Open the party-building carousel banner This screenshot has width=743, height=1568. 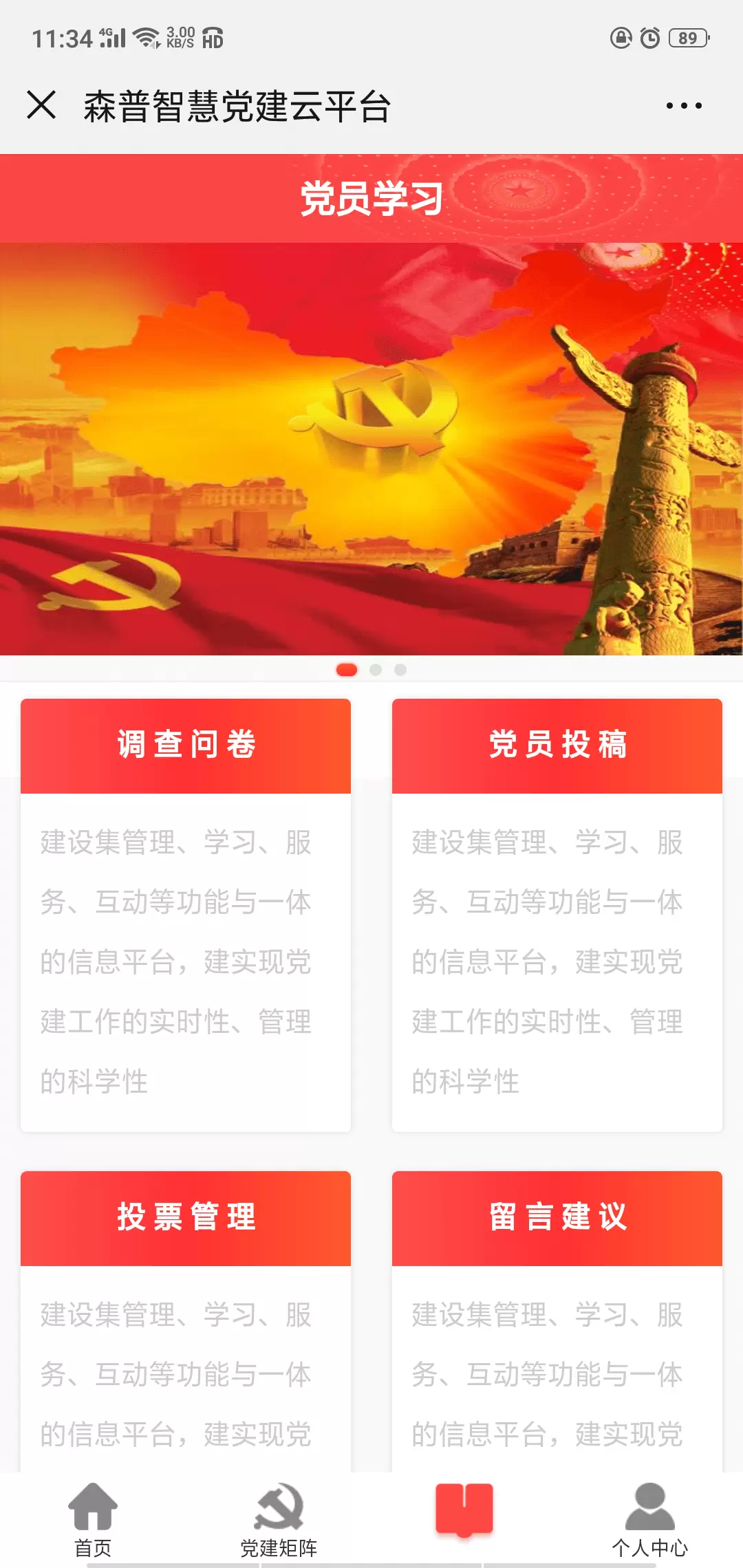[x=371, y=448]
